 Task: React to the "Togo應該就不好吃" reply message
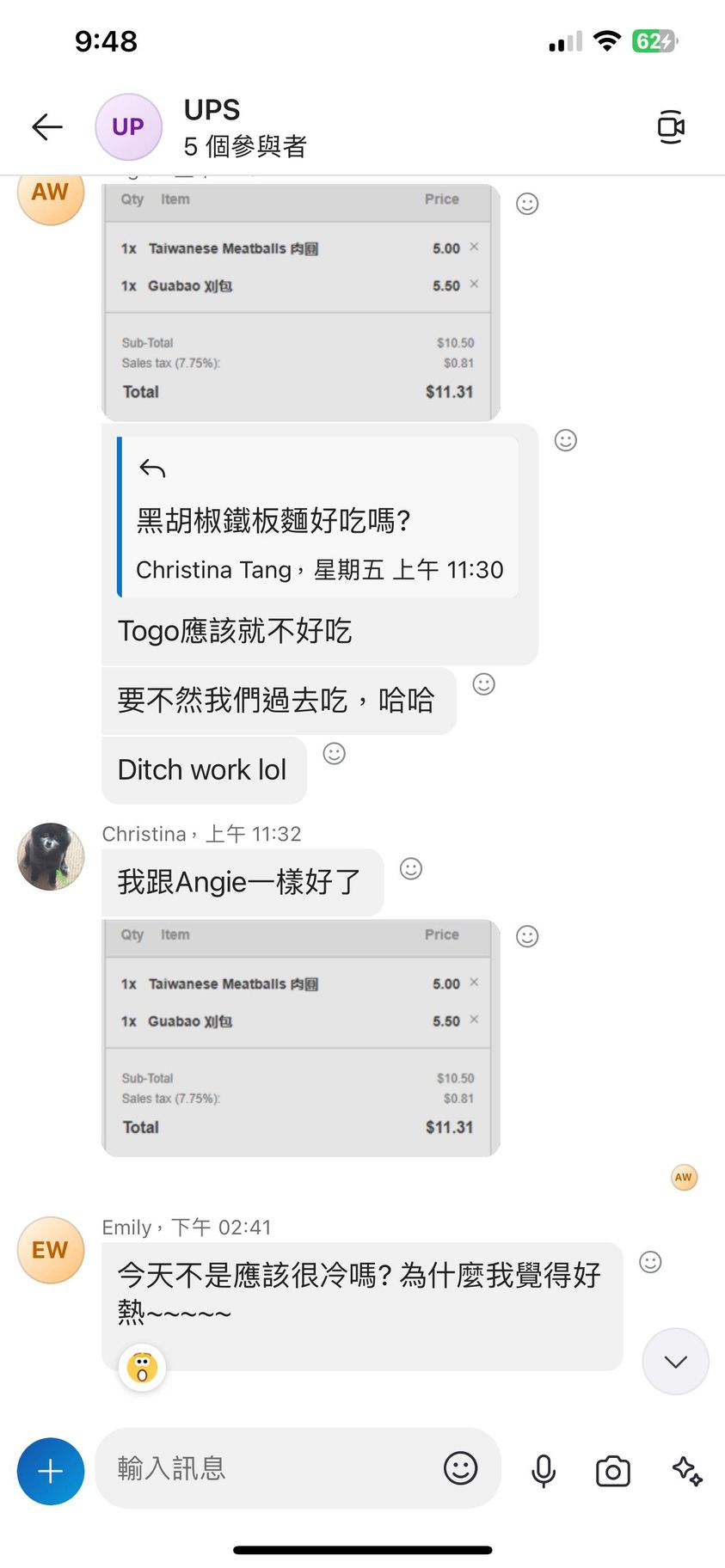(x=565, y=440)
